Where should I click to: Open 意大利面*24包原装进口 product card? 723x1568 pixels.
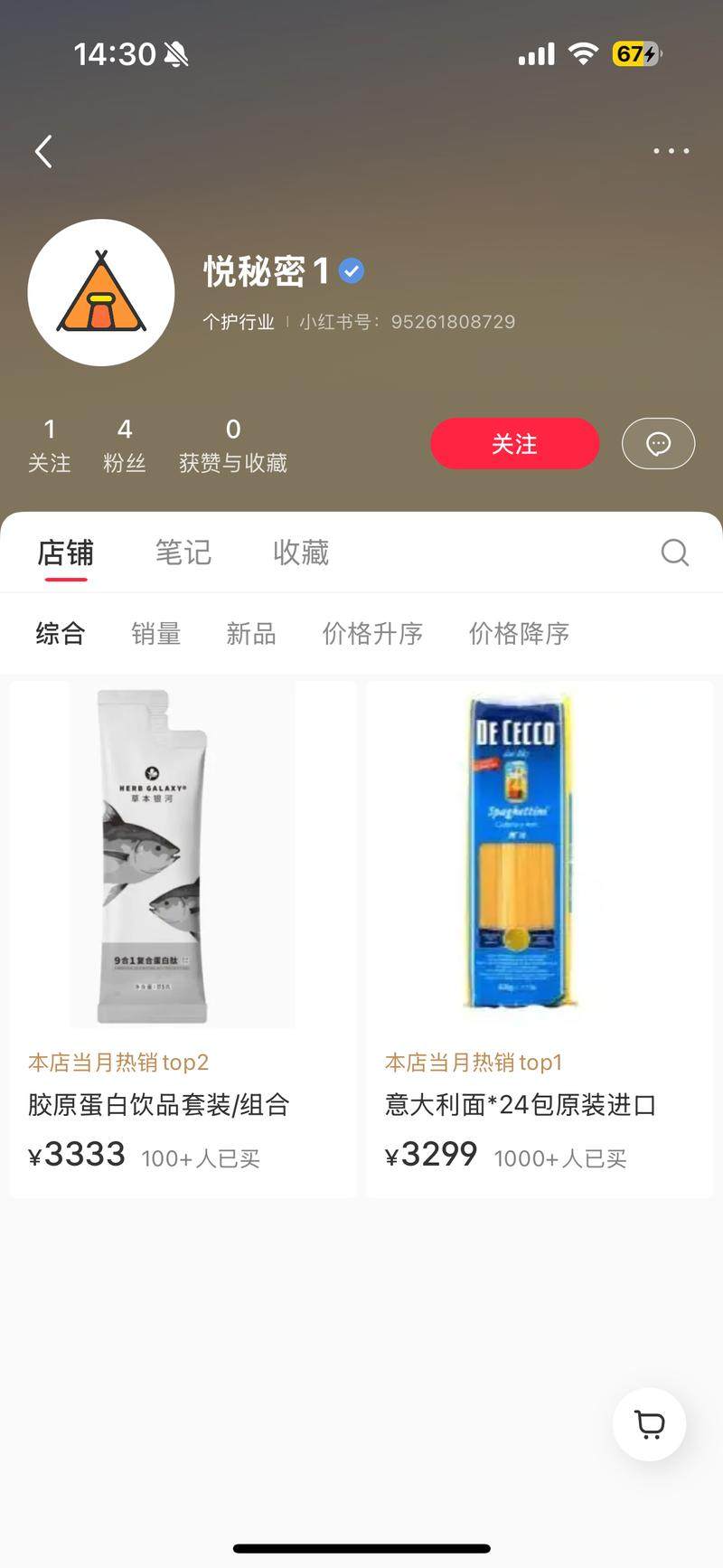[540, 939]
